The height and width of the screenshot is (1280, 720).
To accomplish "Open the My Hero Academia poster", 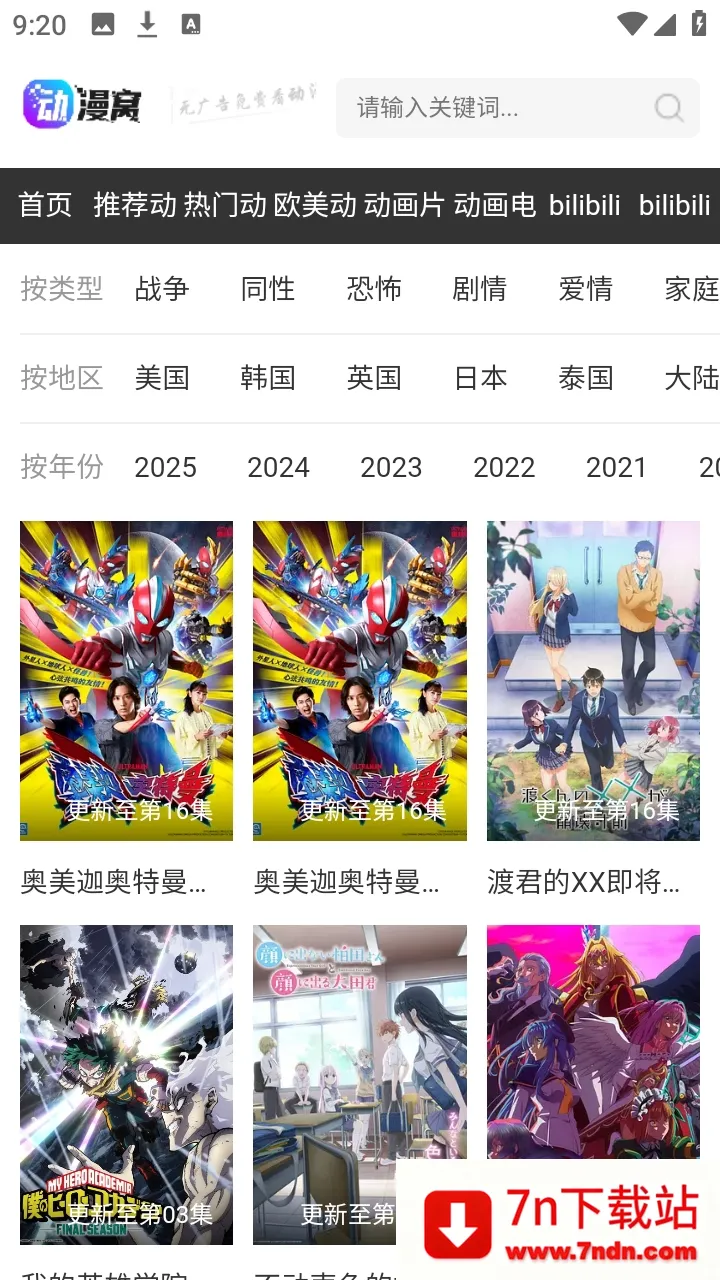I will pos(126,1084).
